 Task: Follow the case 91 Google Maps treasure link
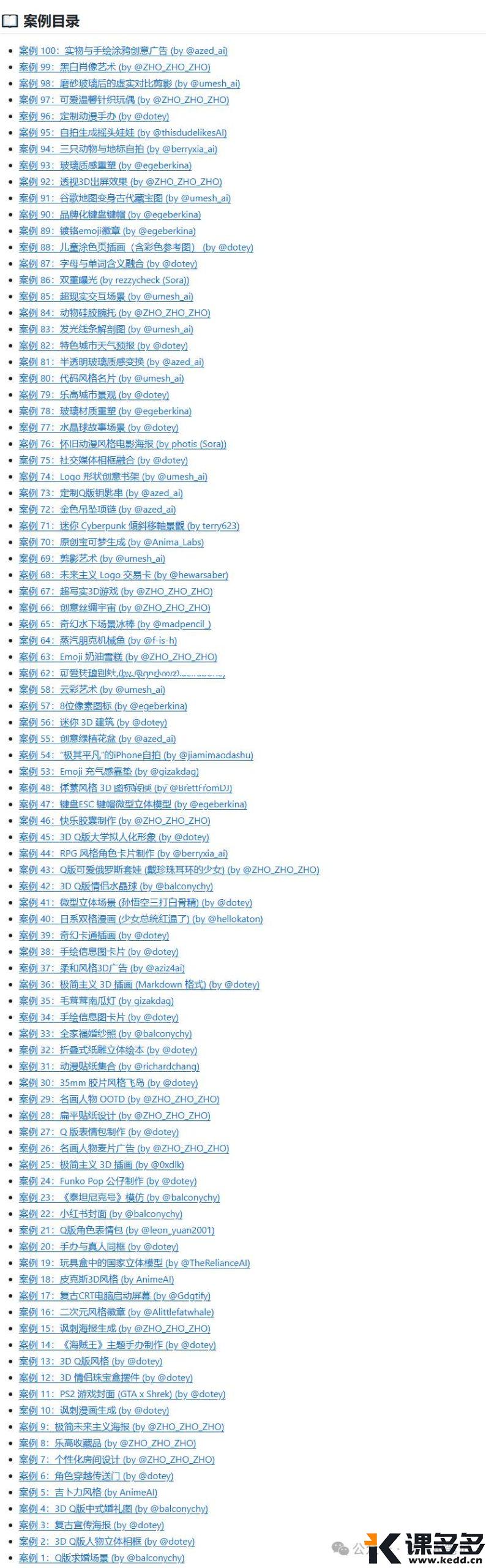[124, 198]
